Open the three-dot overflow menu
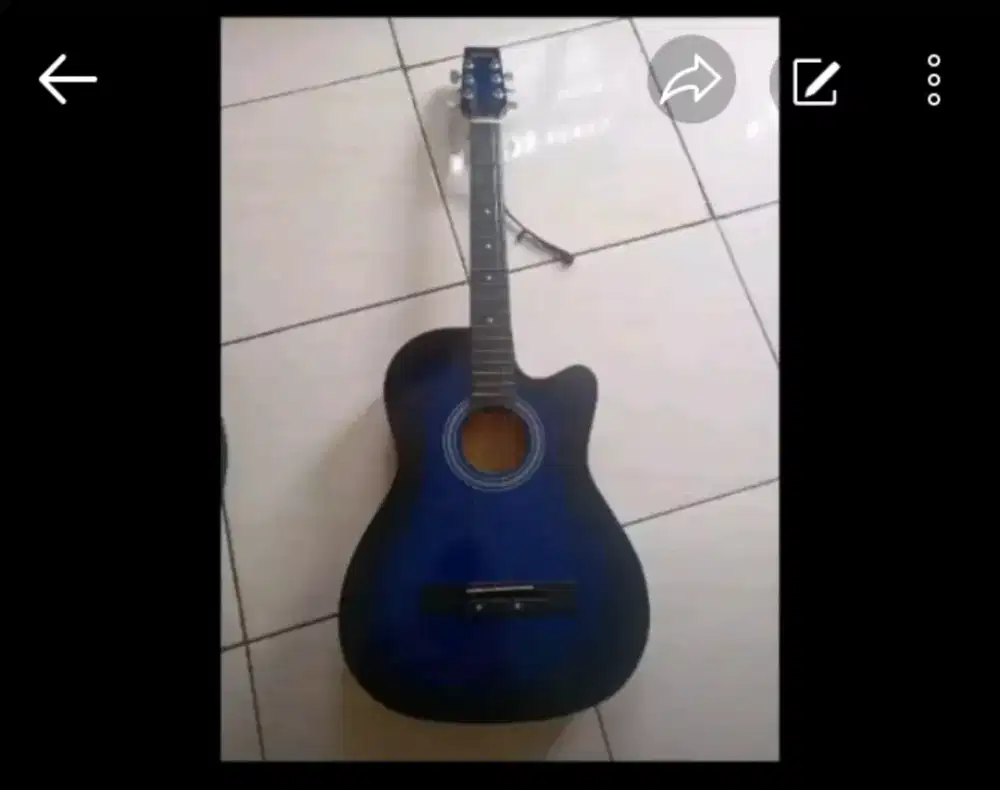The width and height of the screenshot is (1000, 790). (933, 80)
